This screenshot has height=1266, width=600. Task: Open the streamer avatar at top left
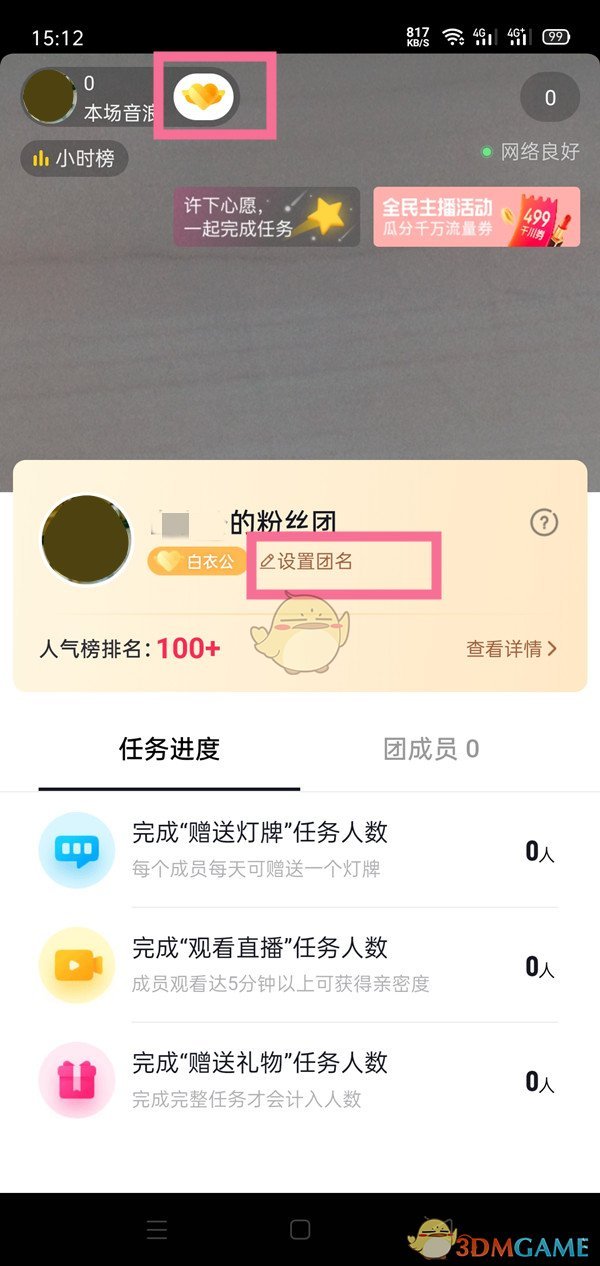[x=49, y=97]
